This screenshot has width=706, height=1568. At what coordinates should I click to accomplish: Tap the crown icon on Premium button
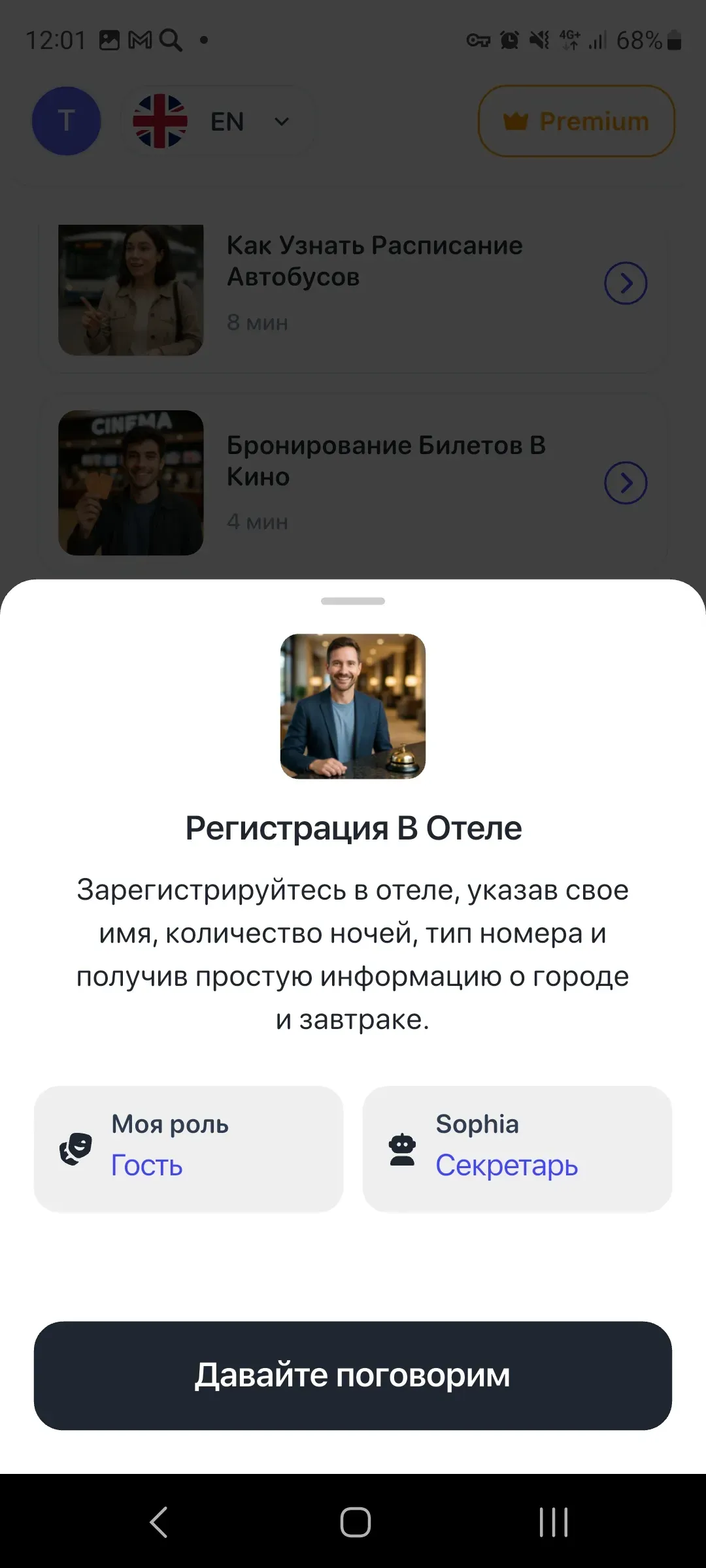tap(516, 120)
